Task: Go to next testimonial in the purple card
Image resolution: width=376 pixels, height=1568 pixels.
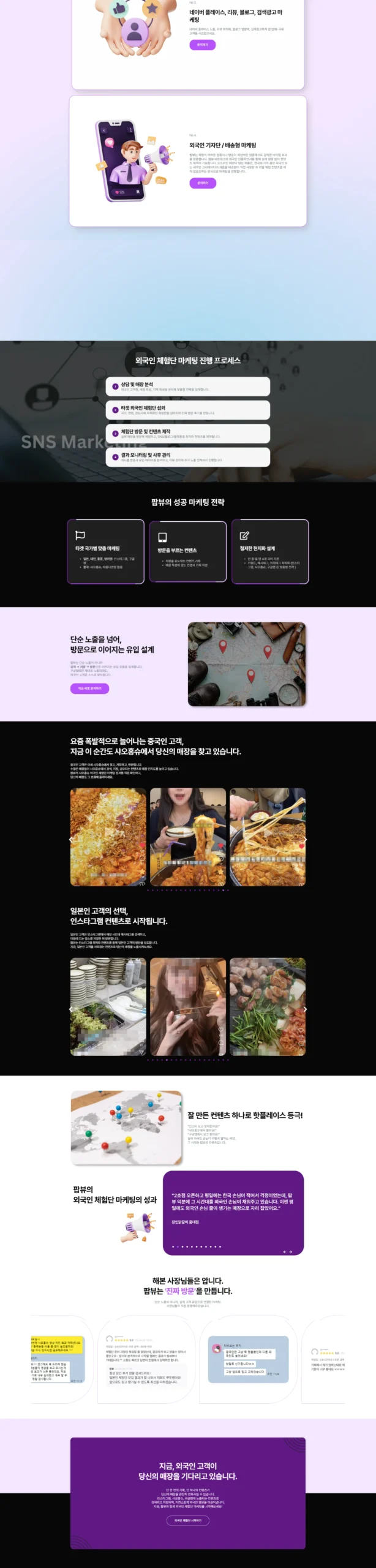Action: [291, 1252]
